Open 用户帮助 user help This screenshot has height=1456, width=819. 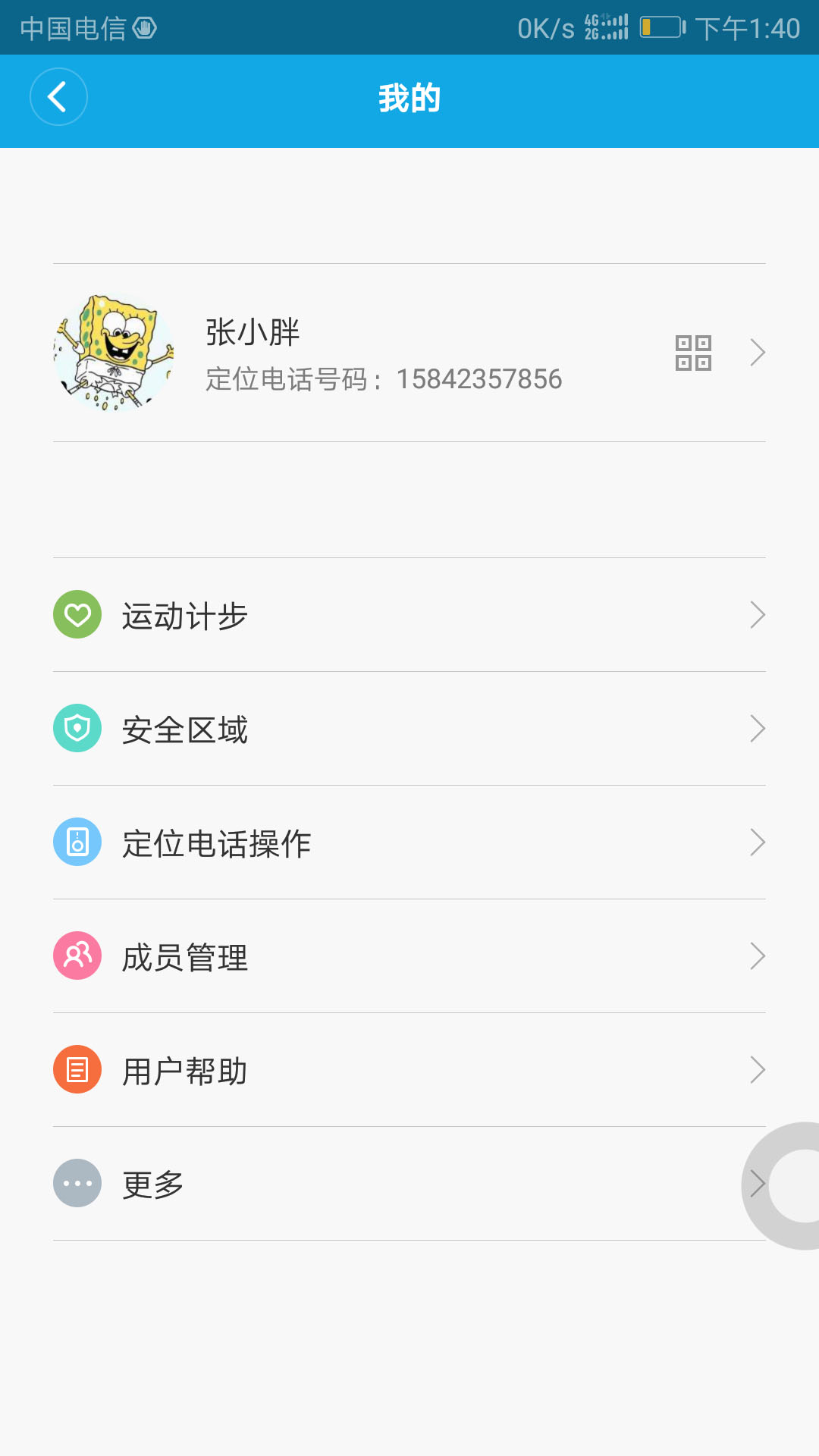[x=409, y=1070]
